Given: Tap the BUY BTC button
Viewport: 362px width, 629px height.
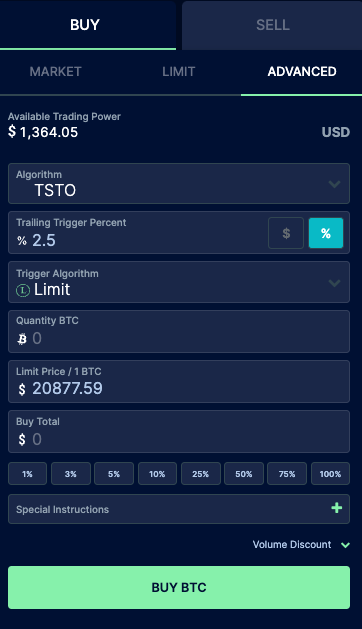Looking at the screenshot, I should pos(179,587).
